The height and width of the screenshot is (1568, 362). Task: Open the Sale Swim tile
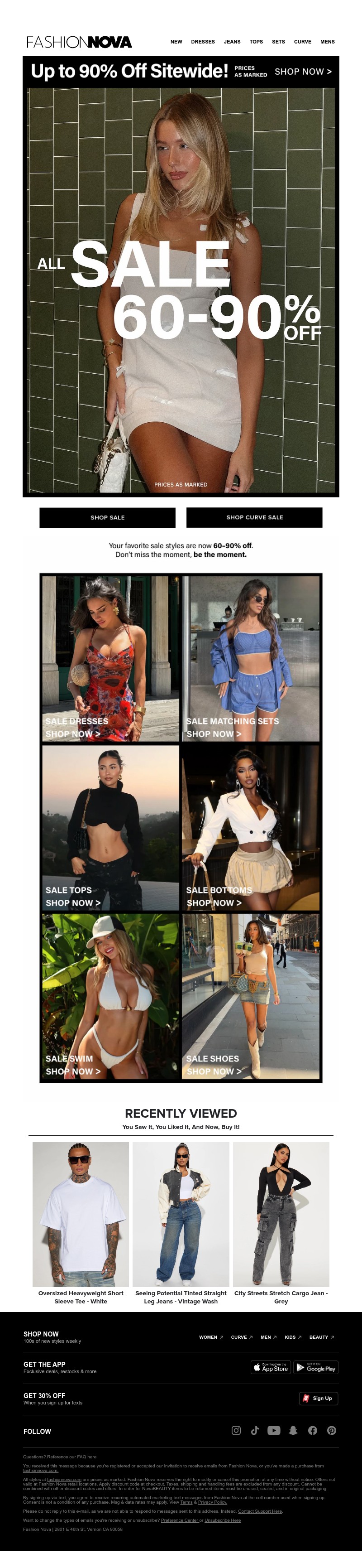(x=111, y=996)
